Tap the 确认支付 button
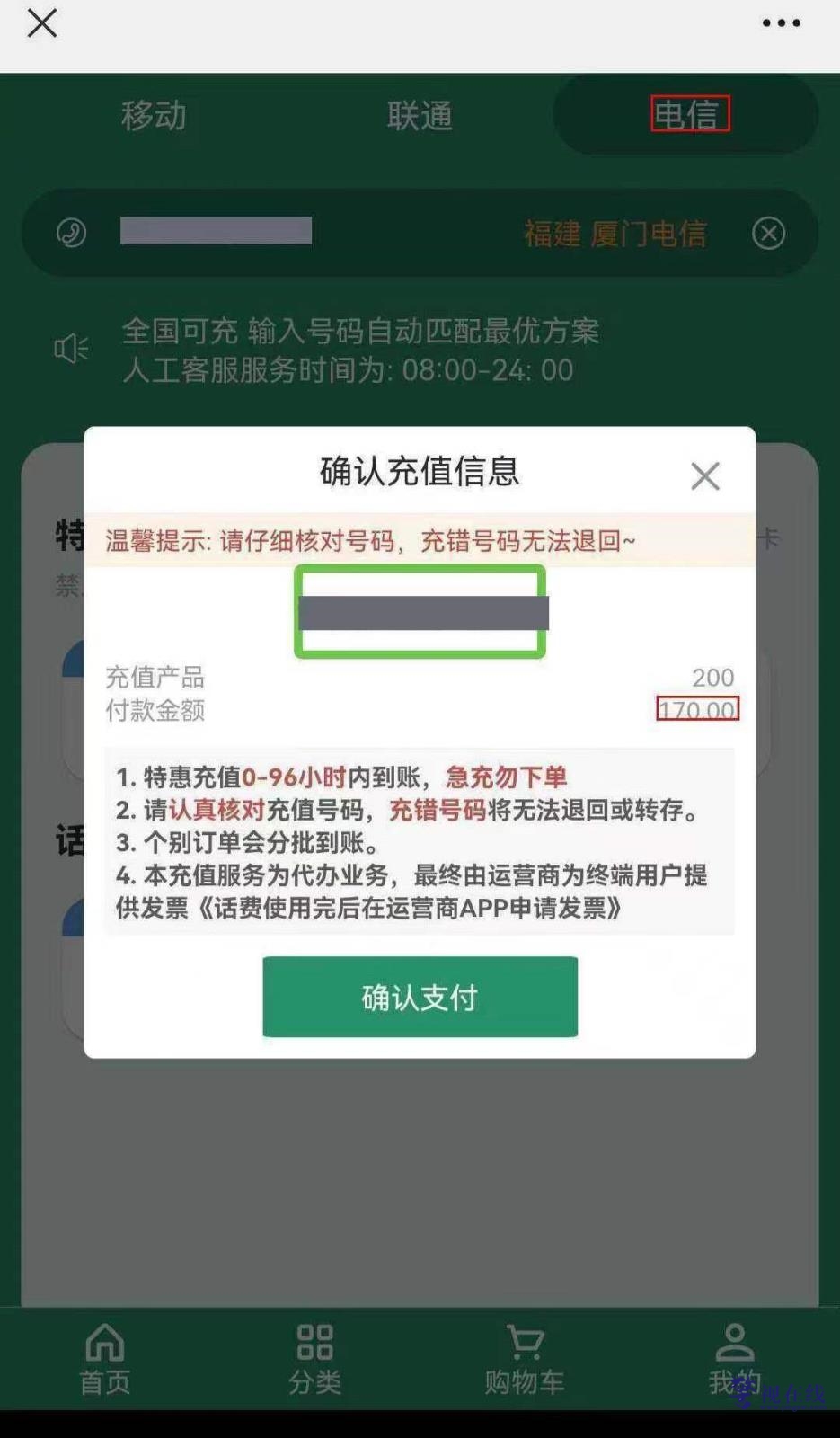Image resolution: width=840 pixels, height=1438 pixels. [420, 997]
